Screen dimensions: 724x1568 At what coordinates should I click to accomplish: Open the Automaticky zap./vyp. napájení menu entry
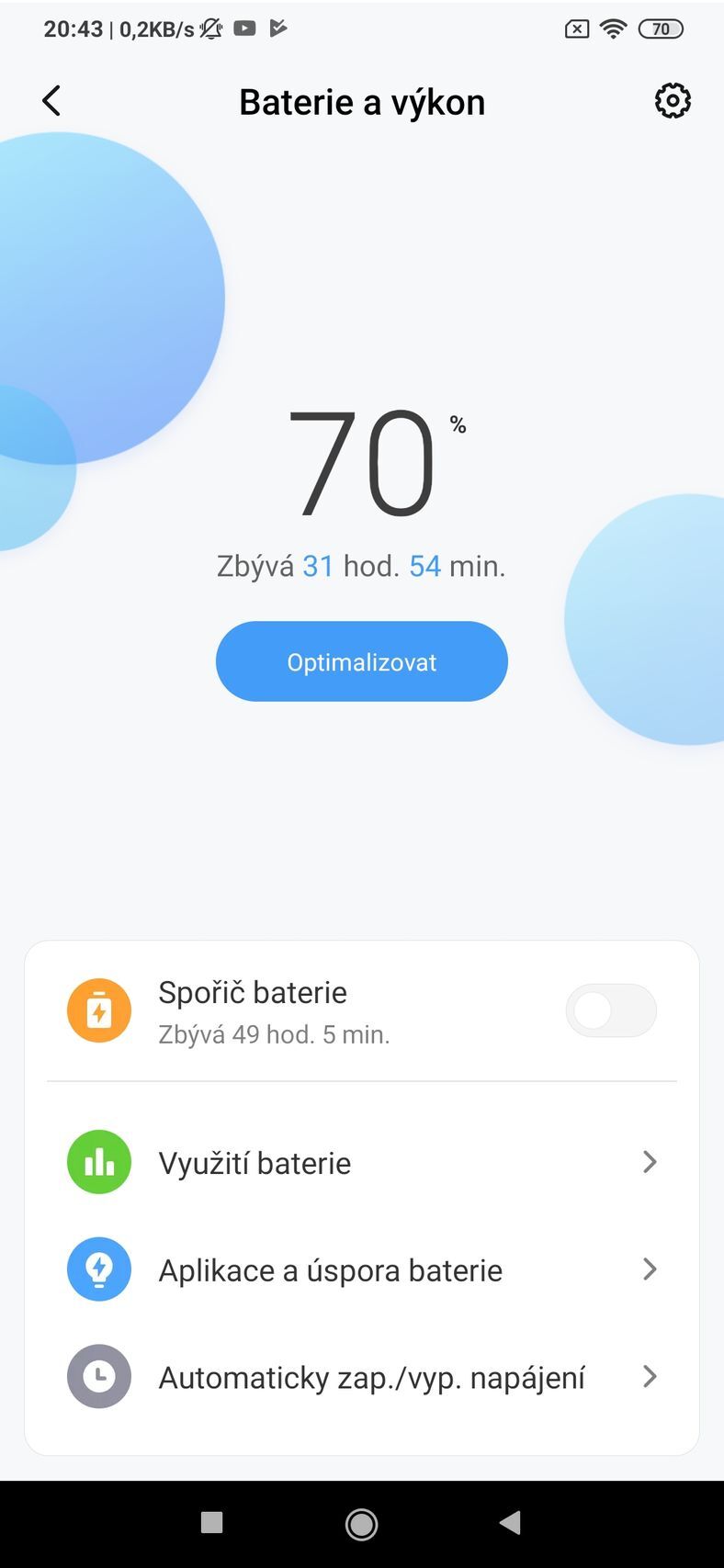[x=372, y=1377]
